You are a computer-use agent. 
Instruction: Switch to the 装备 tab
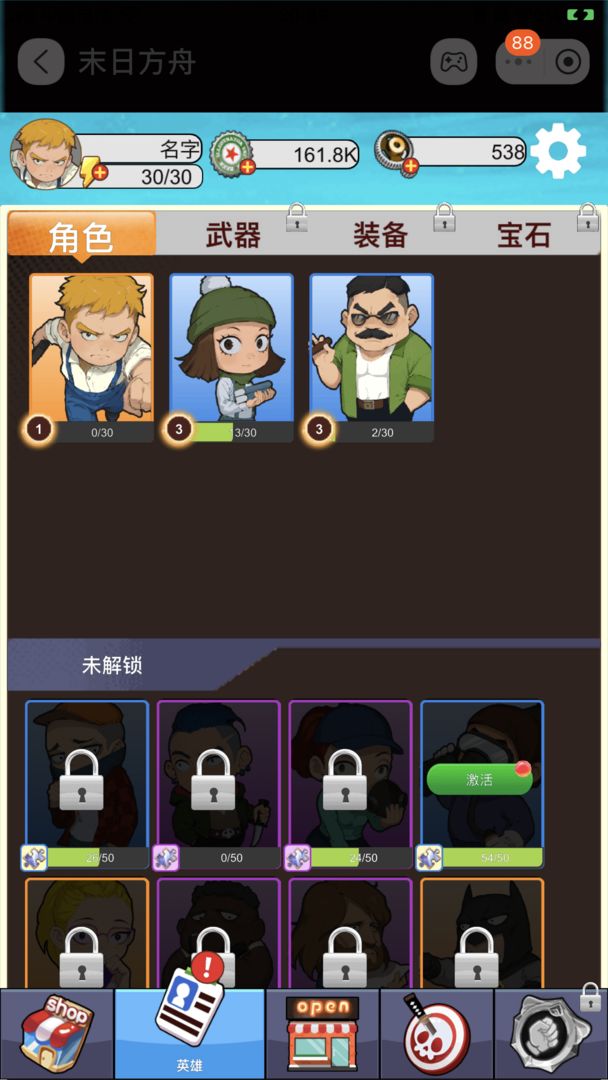click(380, 236)
